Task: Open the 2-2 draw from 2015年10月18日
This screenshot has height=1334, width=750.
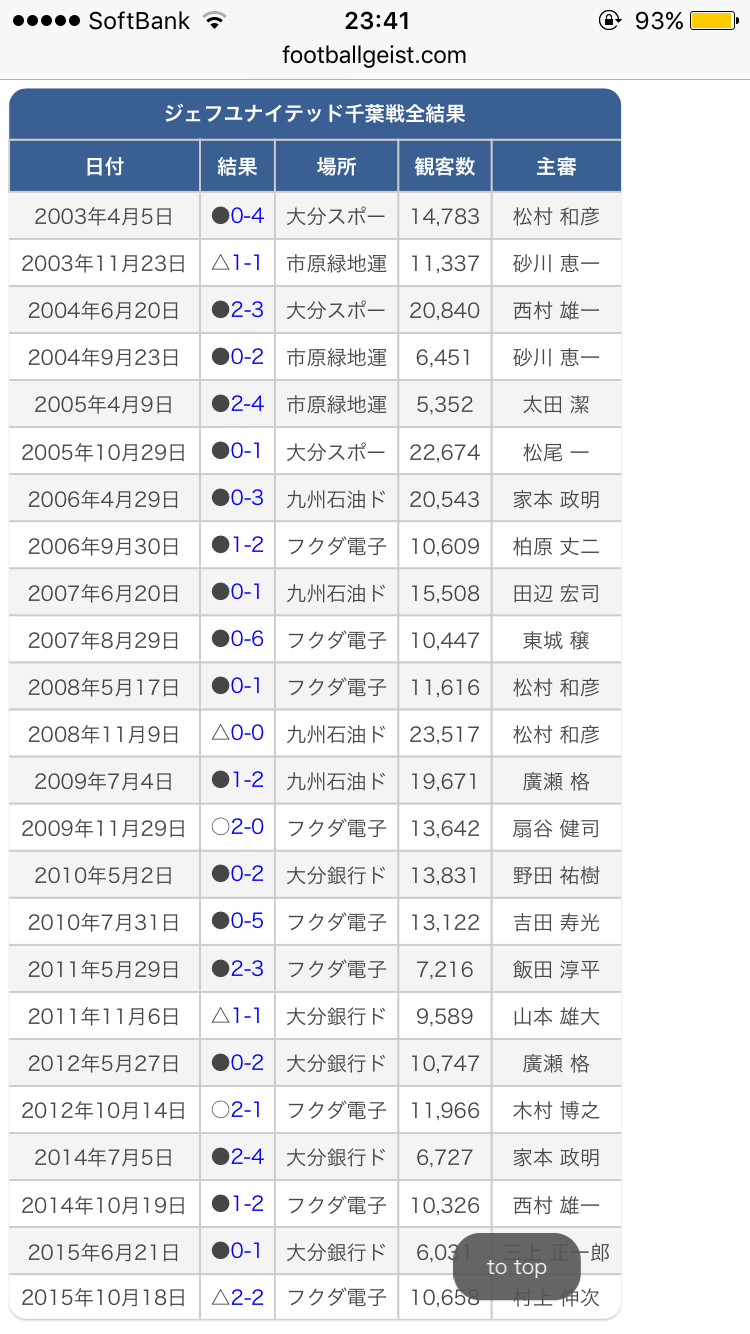Action: click(x=247, y=1297)
